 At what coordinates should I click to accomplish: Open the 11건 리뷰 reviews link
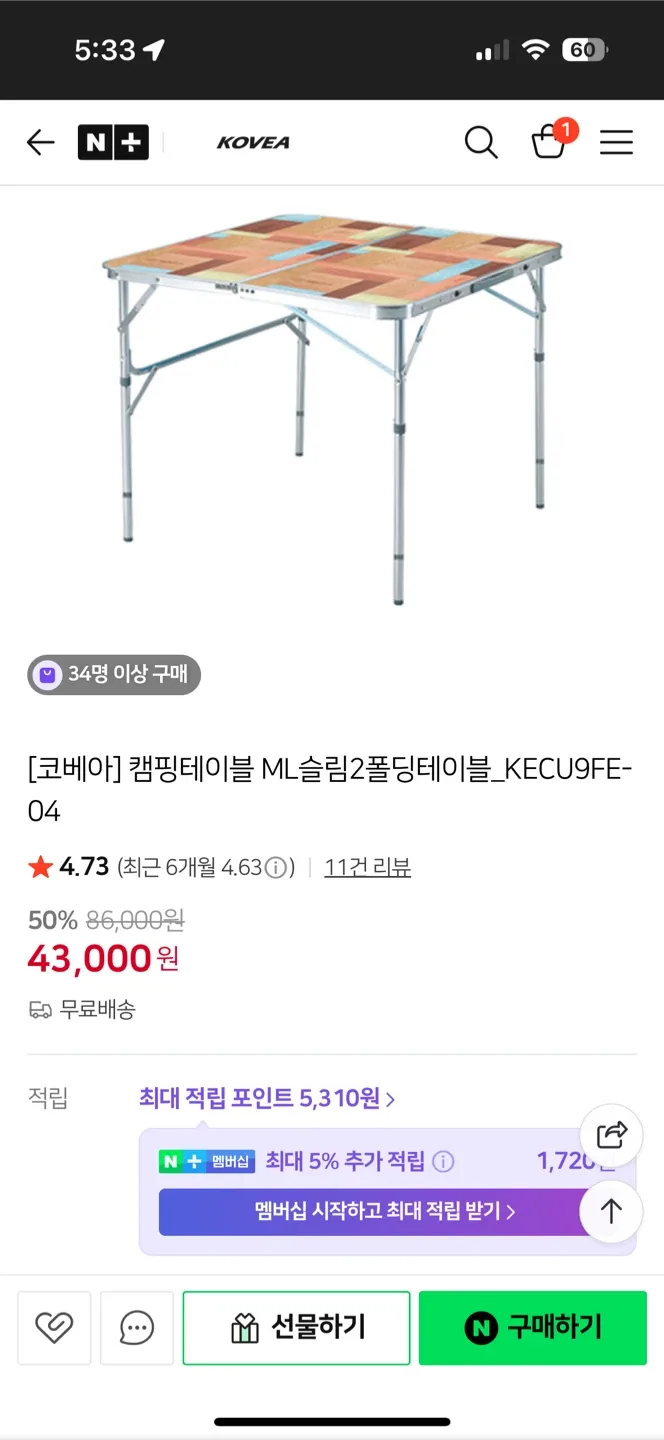coord(367,867)
